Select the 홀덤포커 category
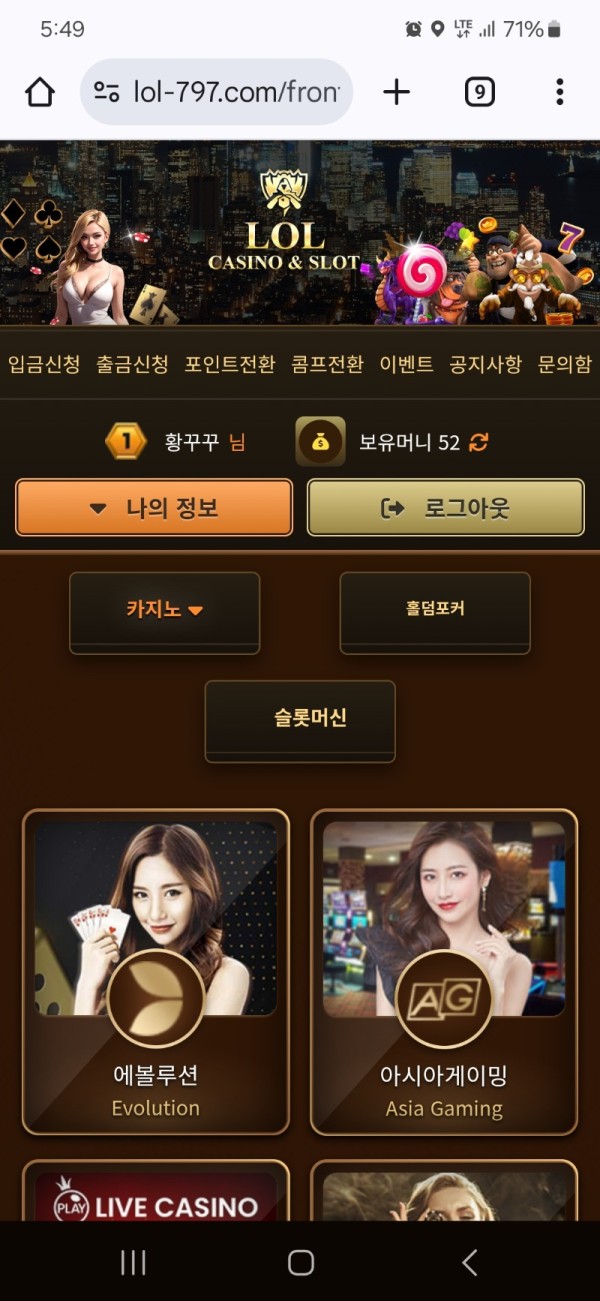600x1301 pixels. pyautogui.click(x=435, y=610)
